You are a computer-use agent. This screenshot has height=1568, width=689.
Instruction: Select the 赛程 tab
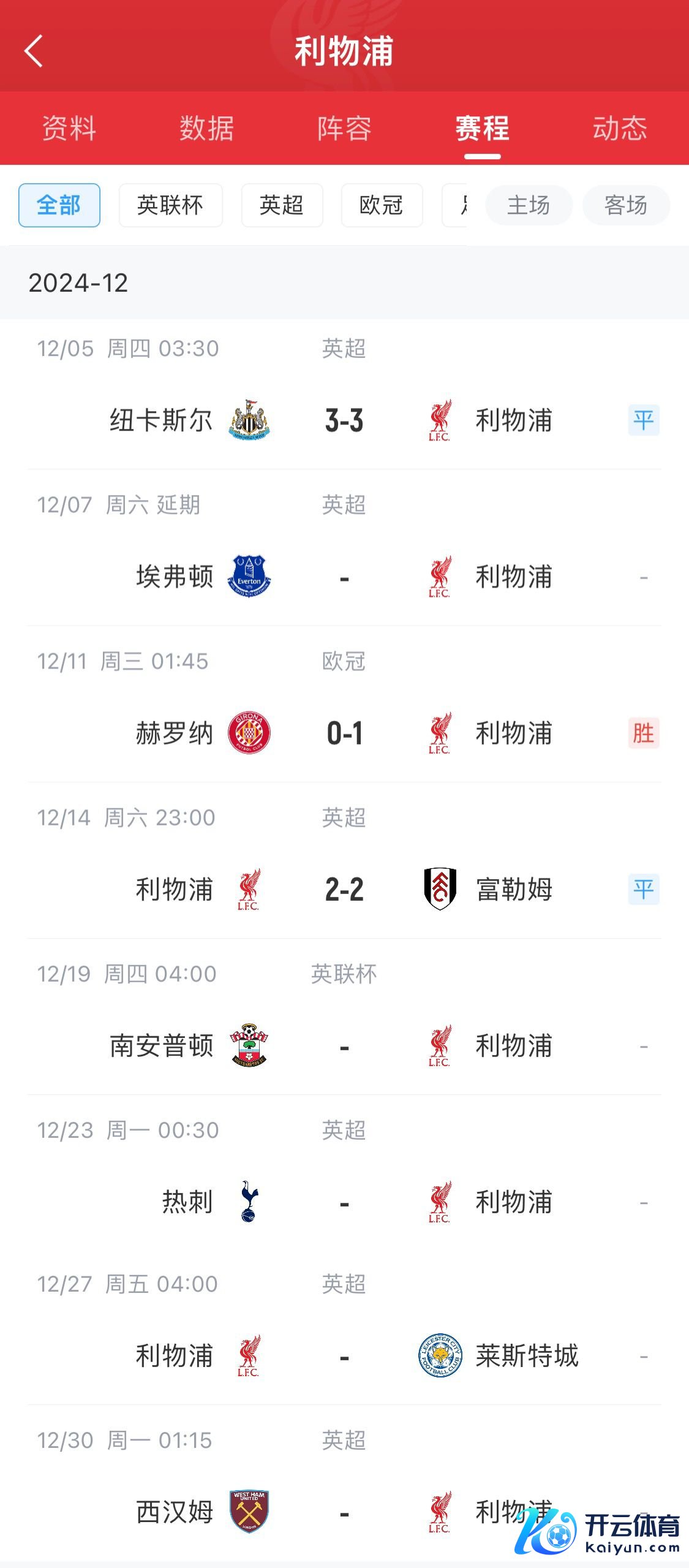tap(482, 129)
